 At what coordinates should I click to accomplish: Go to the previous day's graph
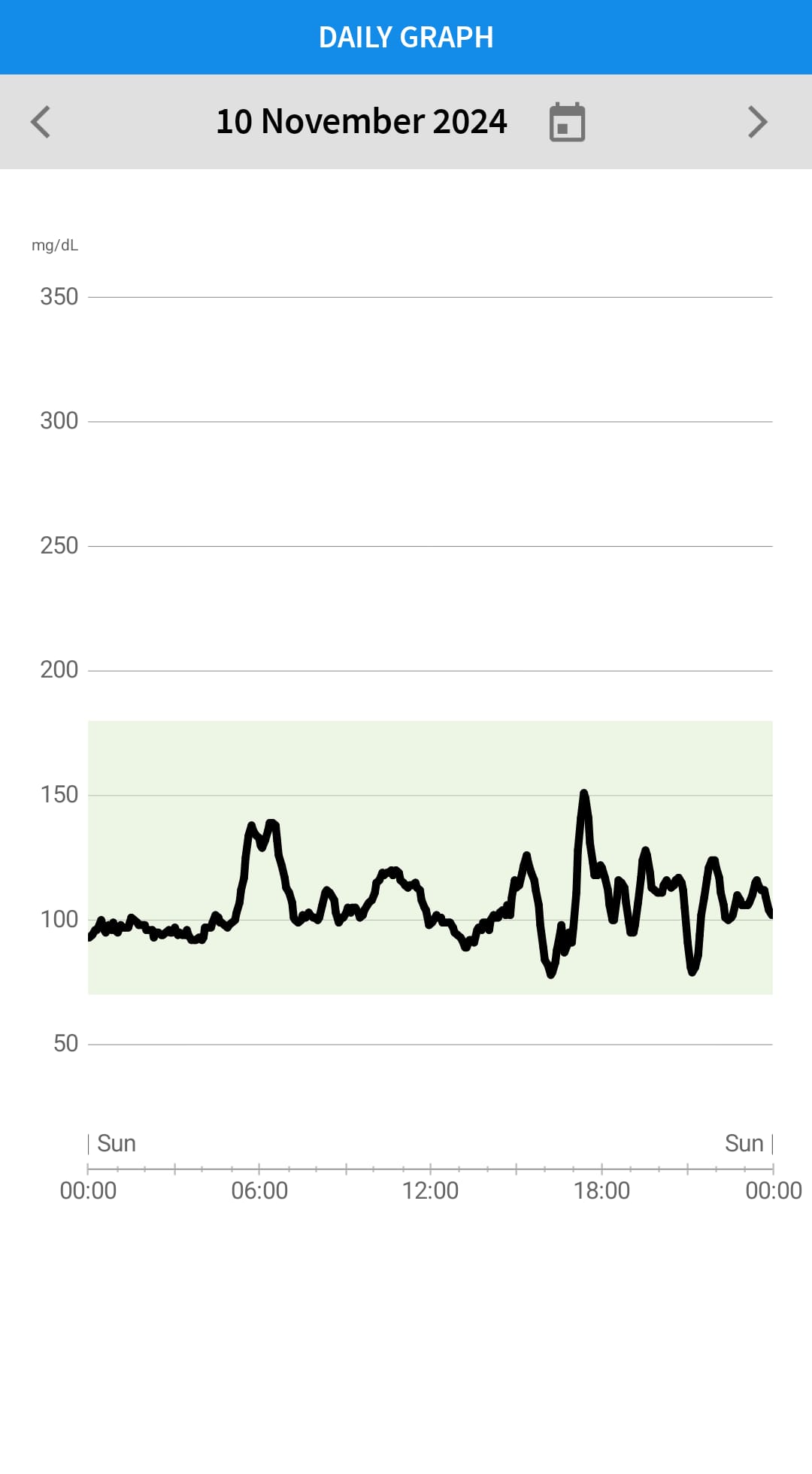click(41, 122)
